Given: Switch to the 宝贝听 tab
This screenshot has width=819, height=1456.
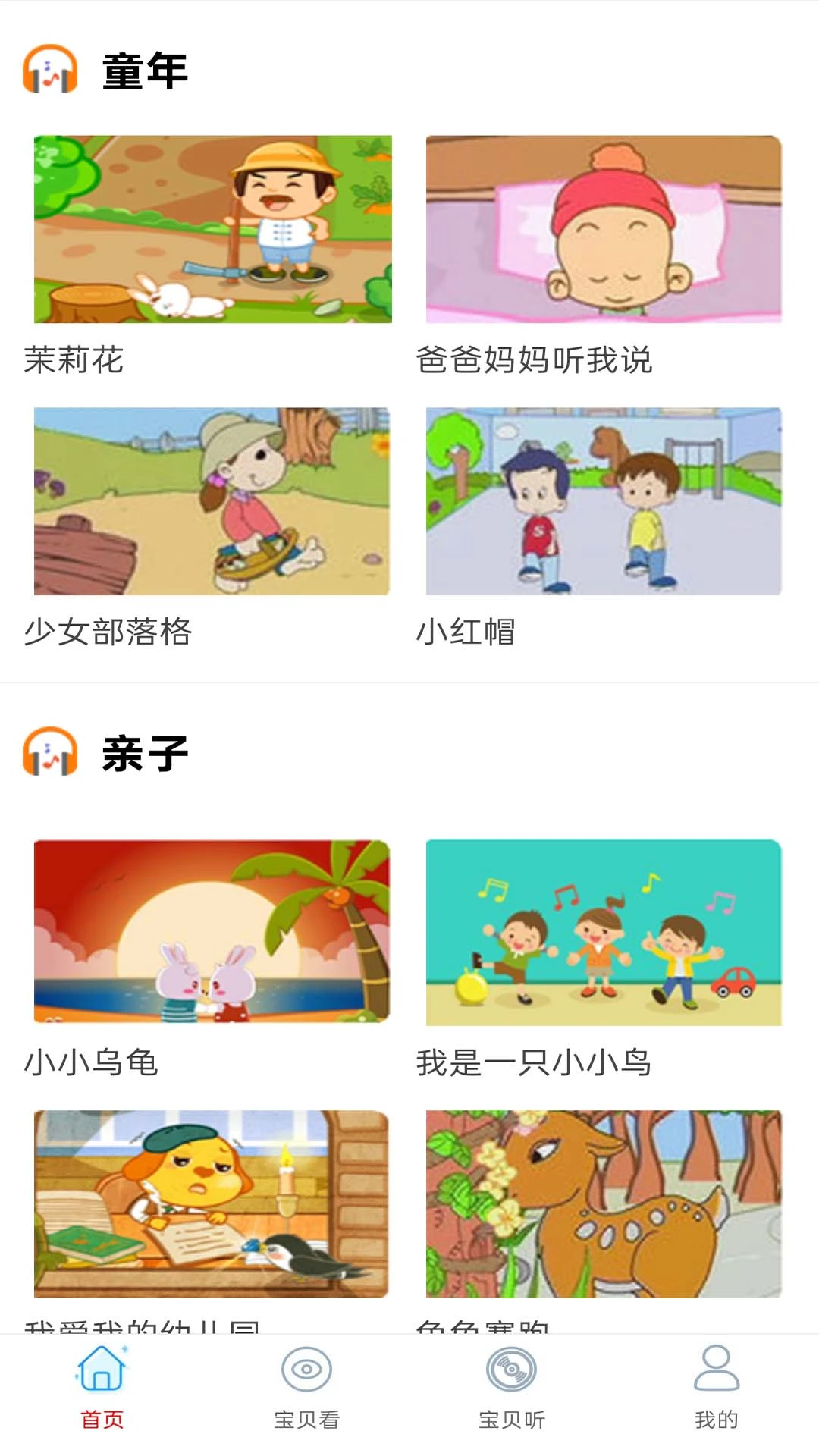Looking at the screenshot, I should pyautogui.click(x=512, y=1388).
